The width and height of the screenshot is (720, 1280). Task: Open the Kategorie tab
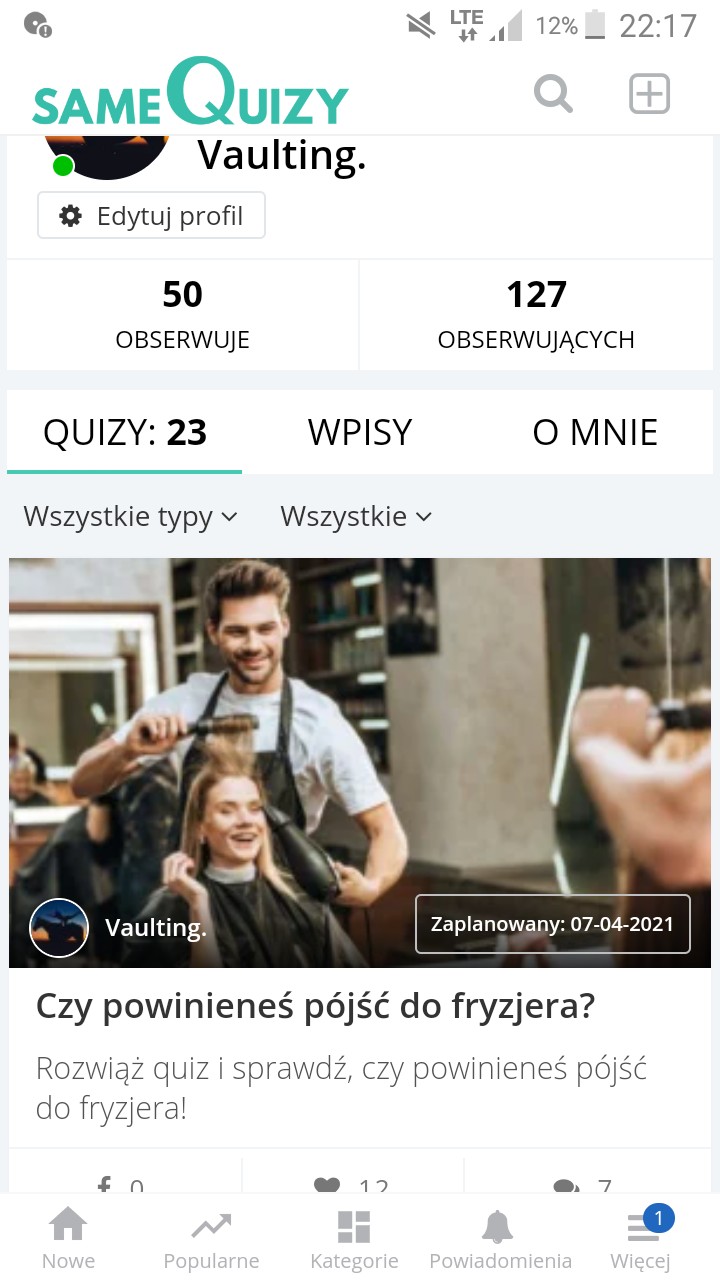(354, 1240)
